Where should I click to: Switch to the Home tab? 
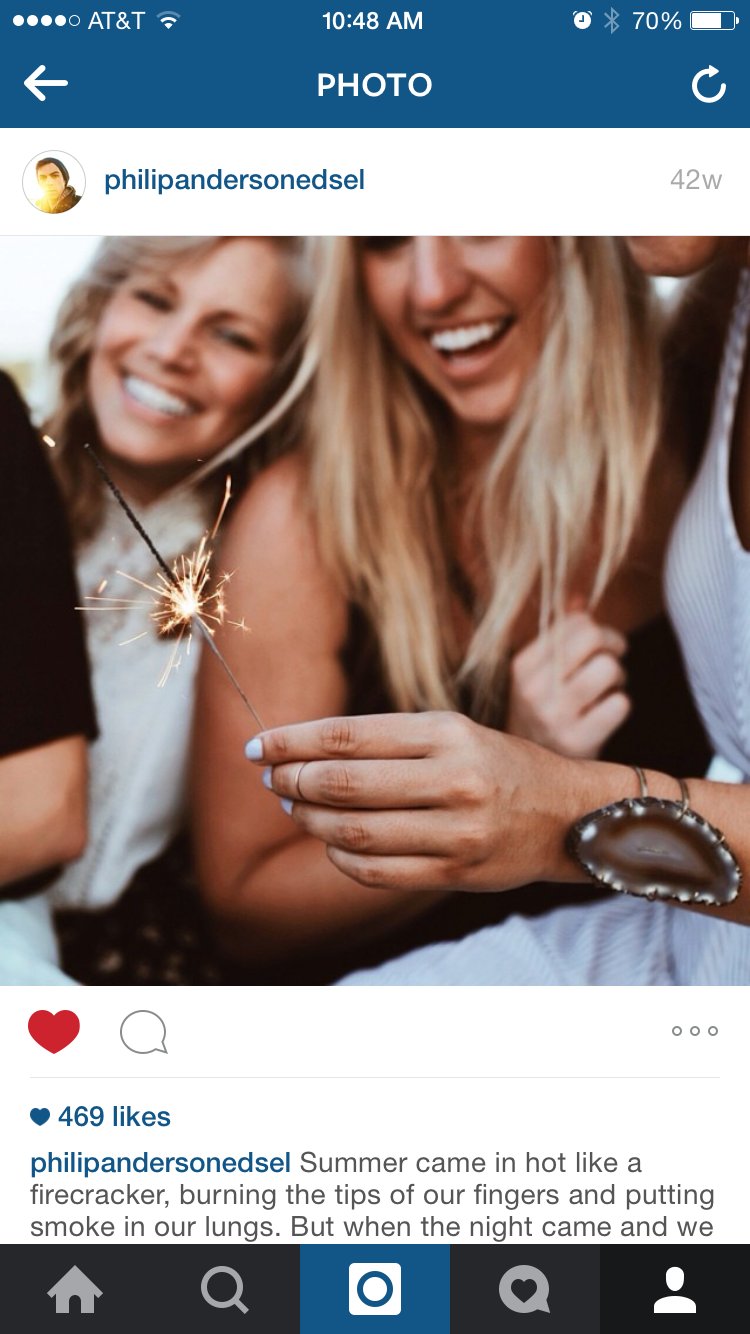(75, 1289)
